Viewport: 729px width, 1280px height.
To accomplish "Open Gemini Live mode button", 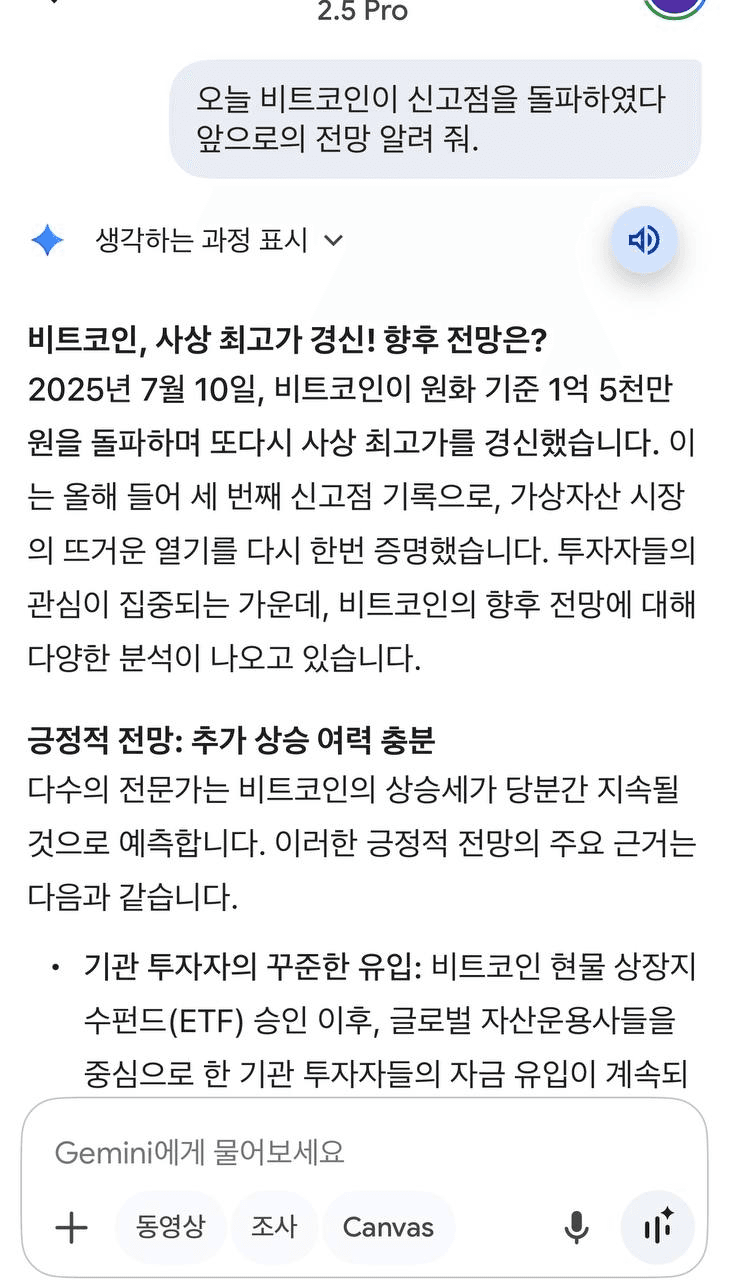I will point(658,1228).
